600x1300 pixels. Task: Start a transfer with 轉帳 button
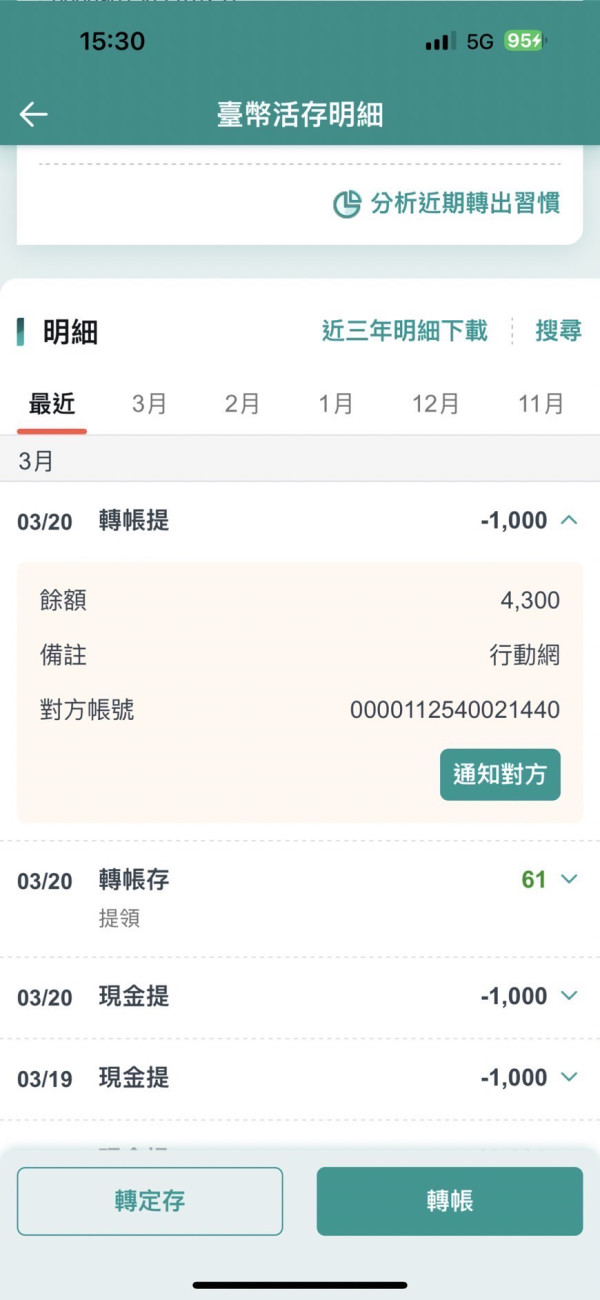click(x=450, y=1201)
